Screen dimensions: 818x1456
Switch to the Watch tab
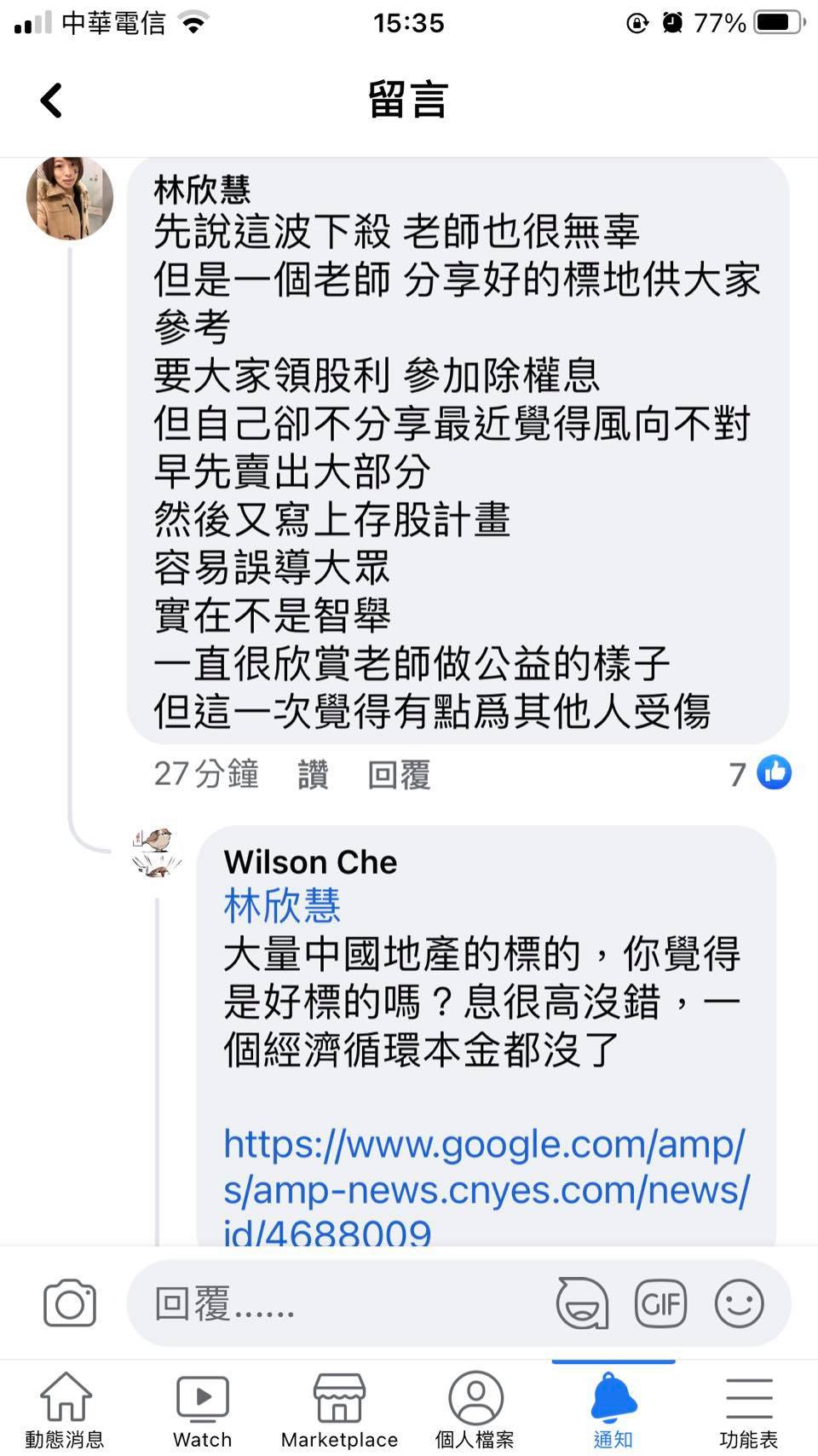pyautogui.click(x=202, y=1408)
